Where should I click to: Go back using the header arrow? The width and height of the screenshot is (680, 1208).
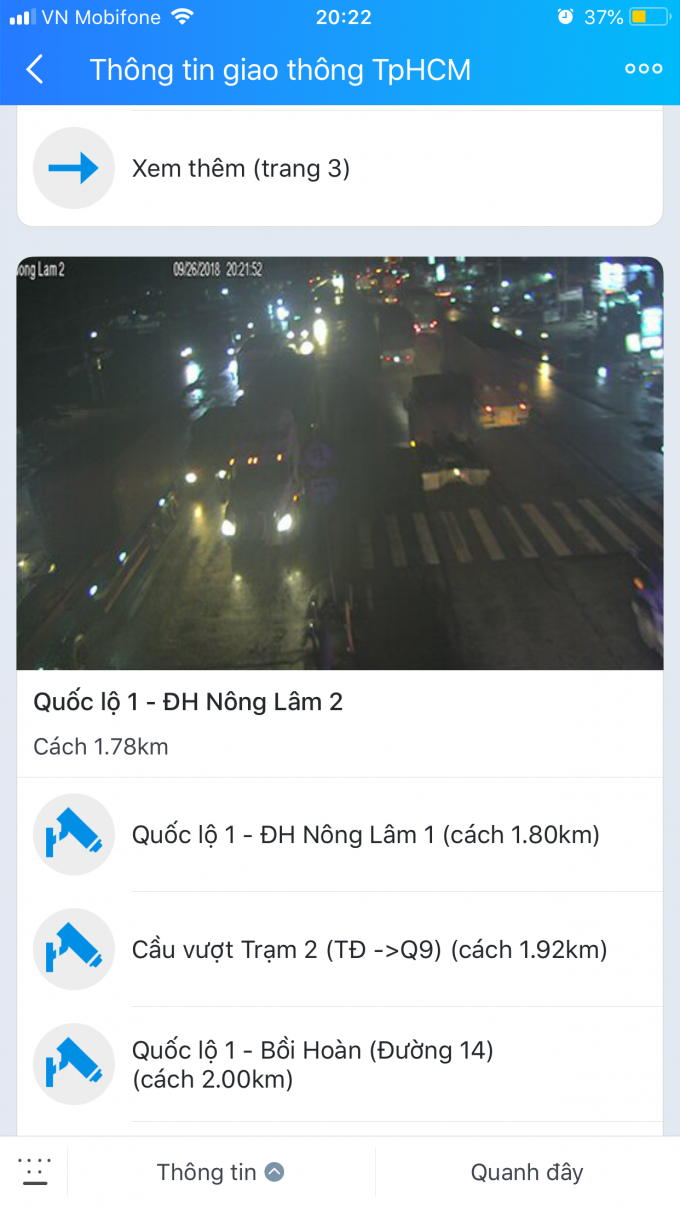coord(35,69)
